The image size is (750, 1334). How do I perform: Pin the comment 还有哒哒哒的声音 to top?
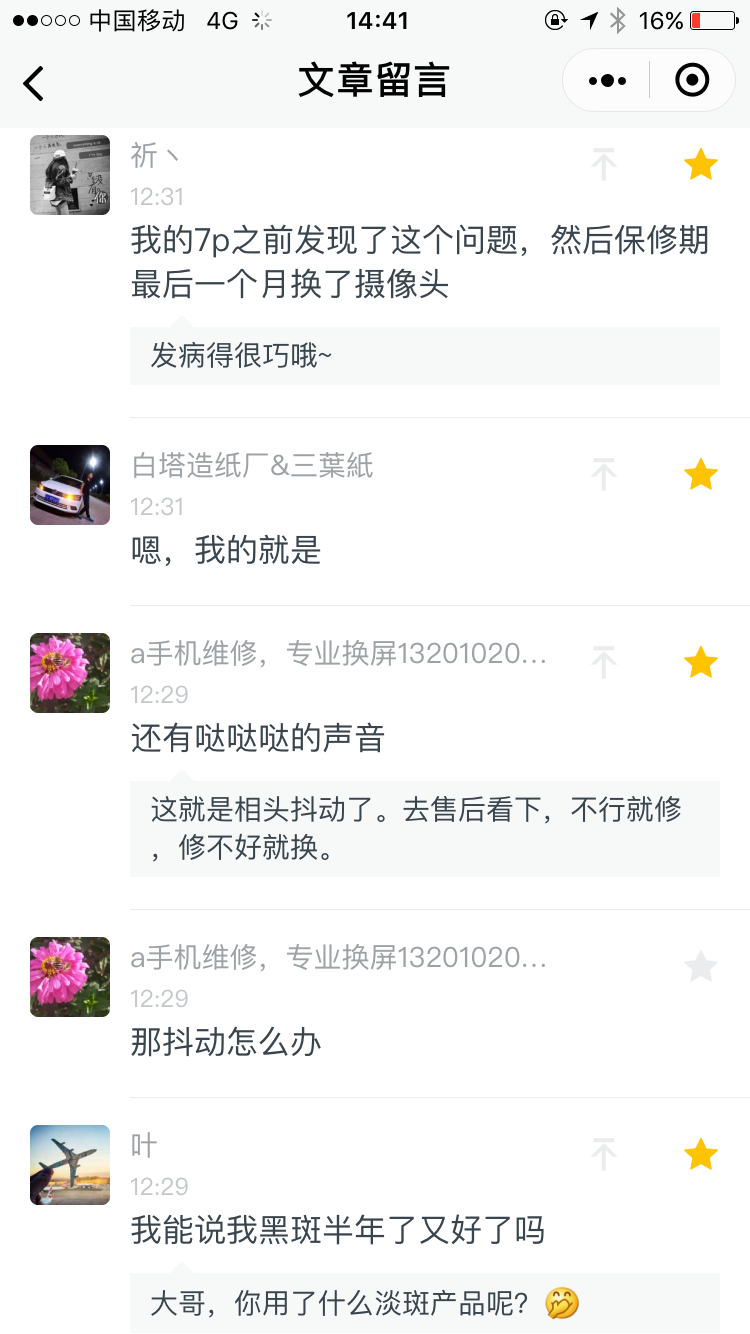pos(603,662)
